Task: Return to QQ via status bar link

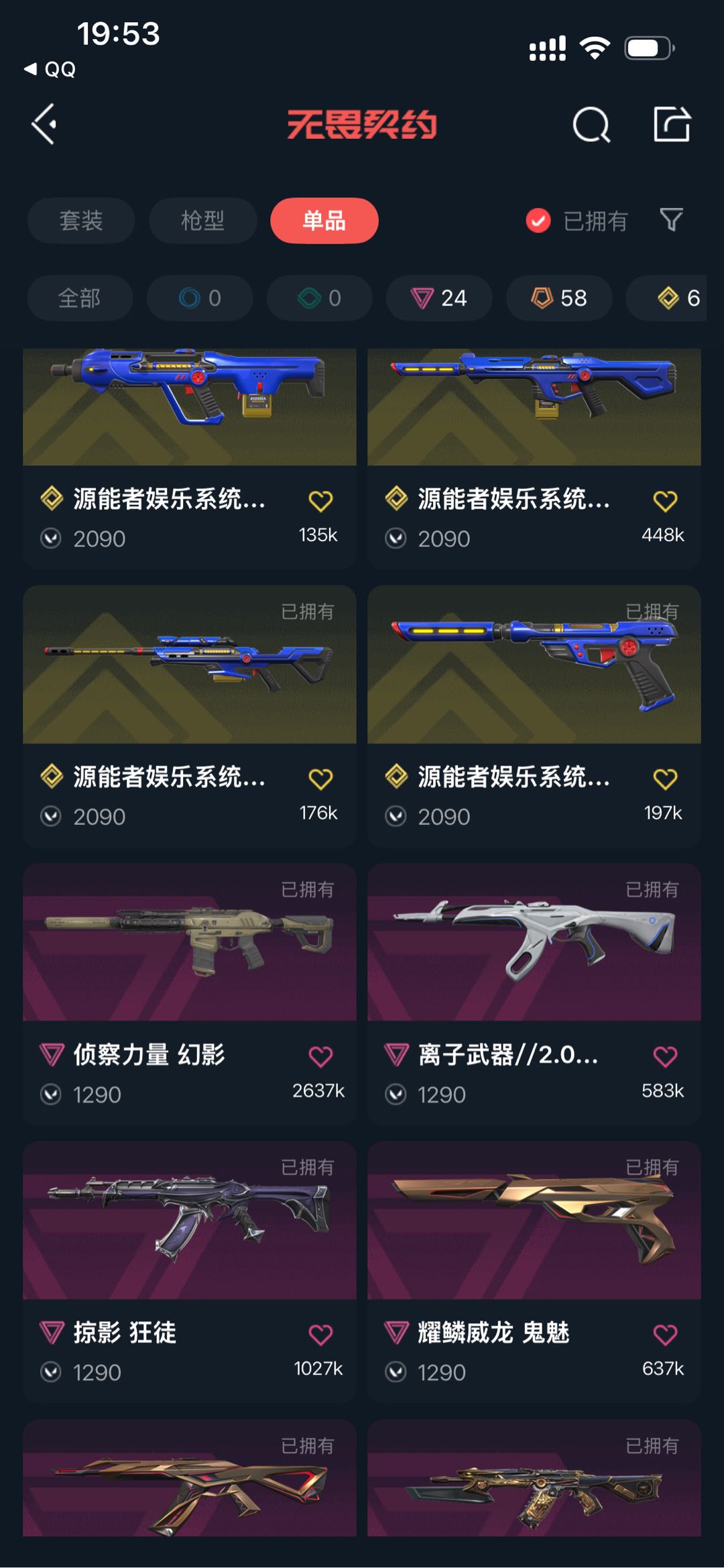Action: (50, 69)
